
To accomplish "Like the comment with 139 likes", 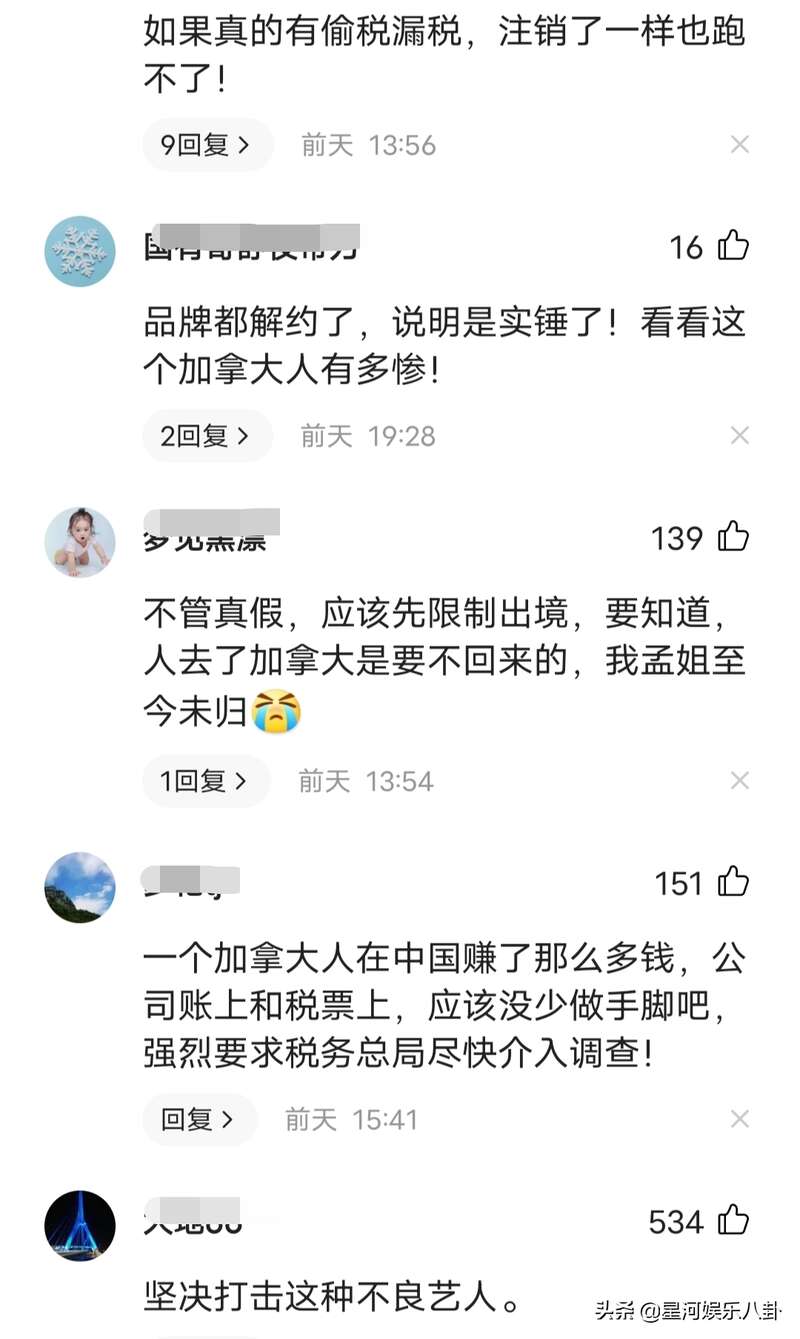I will coord(734,538).
